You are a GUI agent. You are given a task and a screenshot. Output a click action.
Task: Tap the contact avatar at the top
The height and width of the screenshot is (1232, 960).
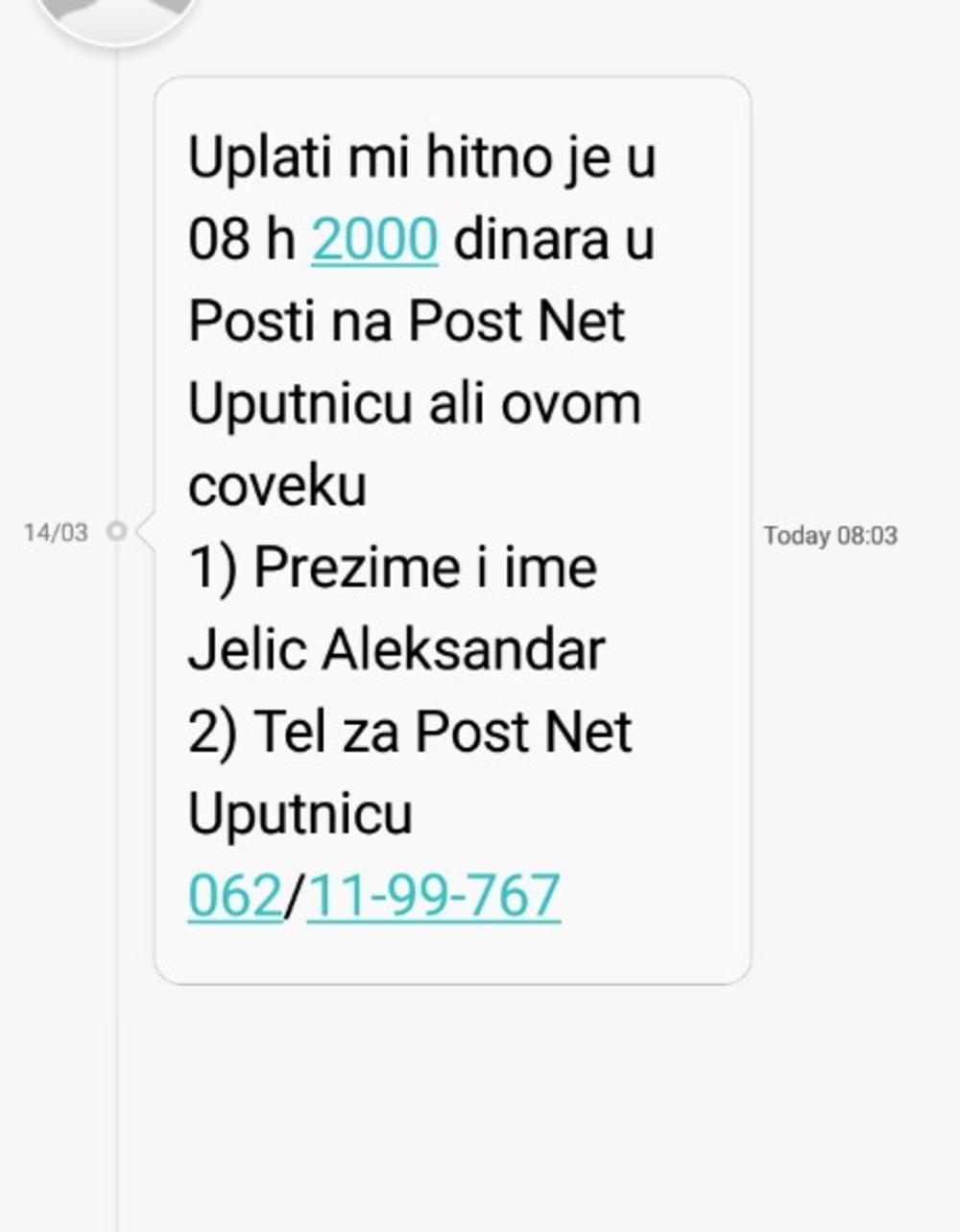115,14
